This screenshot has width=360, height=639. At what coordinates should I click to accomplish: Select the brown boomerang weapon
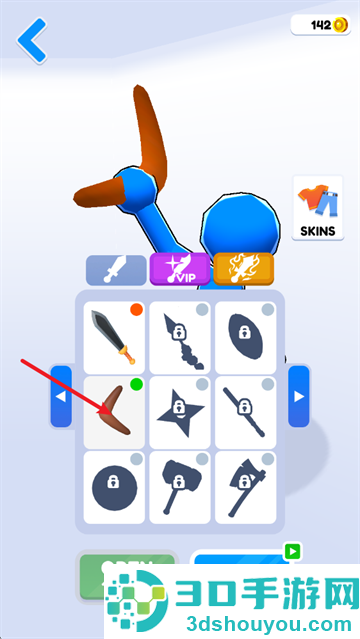coord(114,412)
